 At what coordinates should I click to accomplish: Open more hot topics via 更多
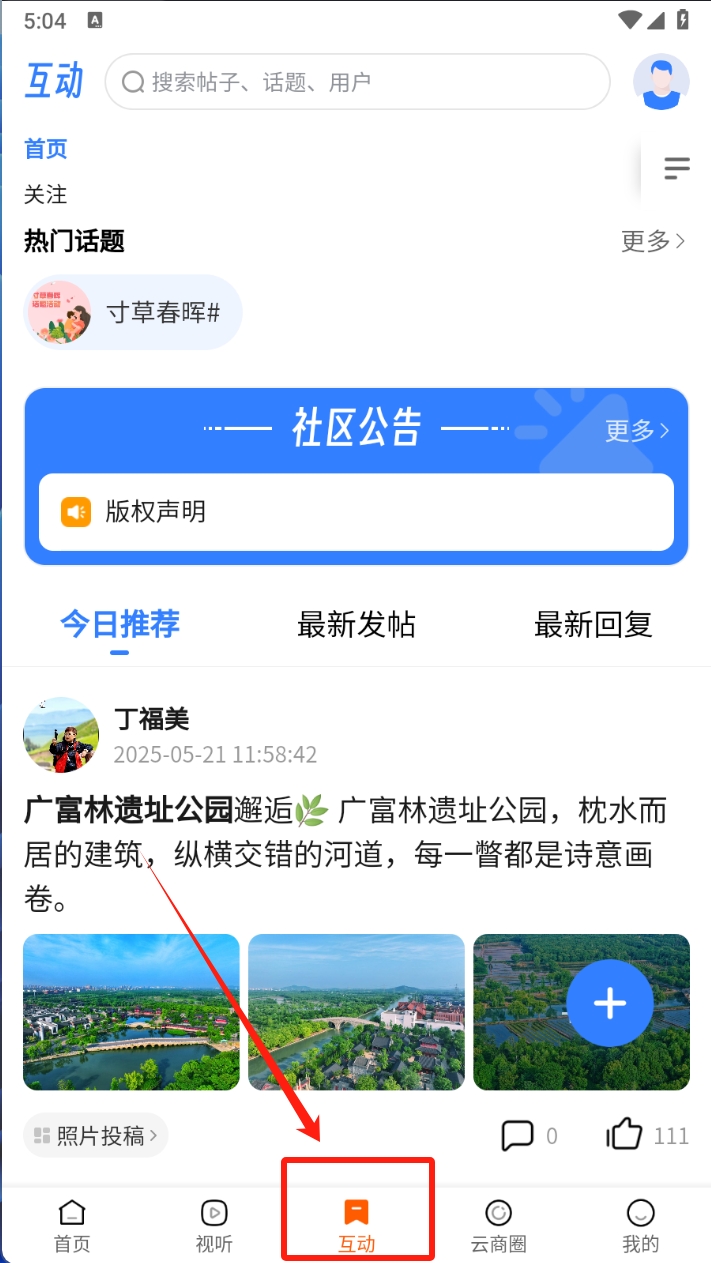point(653,241)
